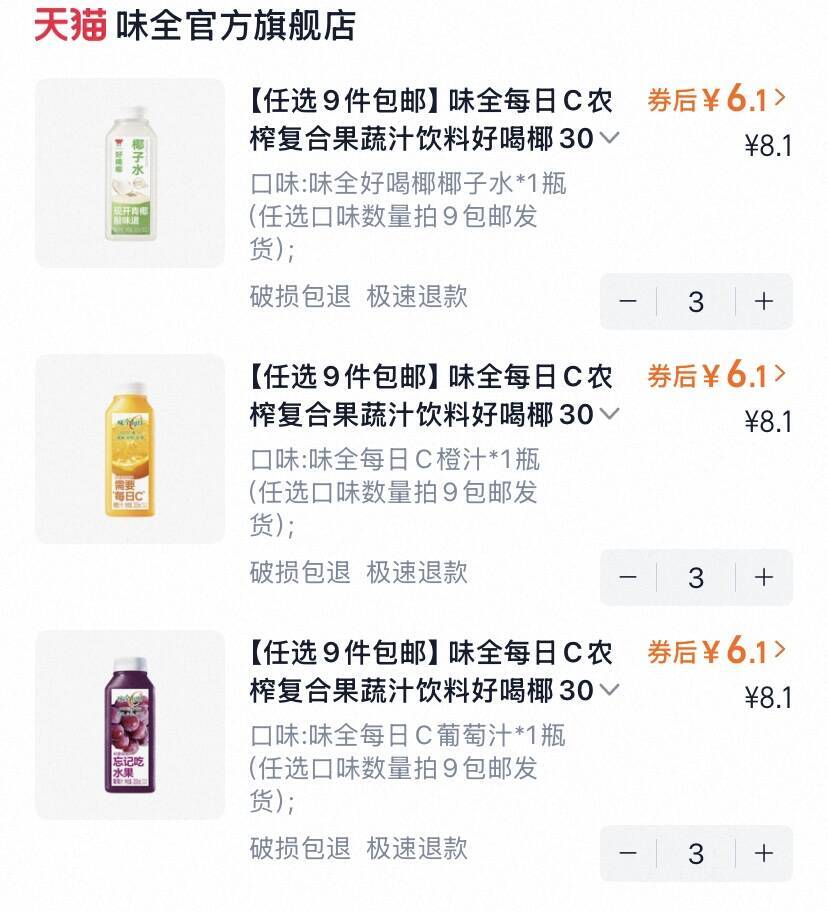The height and width of the screenshot is (912, 828).
Task: Increase quantity of 每日C葡萄汁
Action: pyautogui.click(x=764, y=853)
